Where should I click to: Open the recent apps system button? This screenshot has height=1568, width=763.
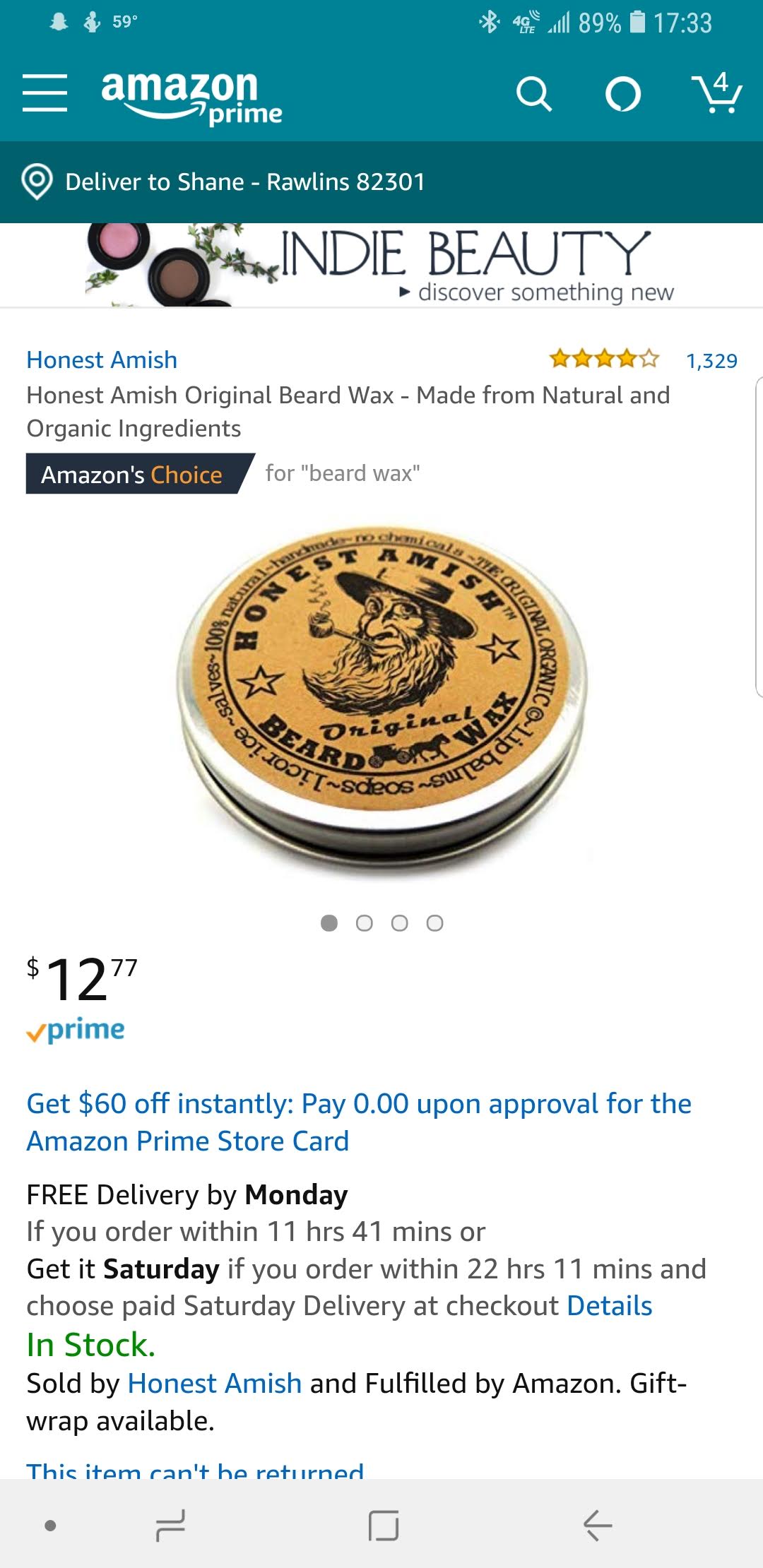click(x=170, y=1525)
